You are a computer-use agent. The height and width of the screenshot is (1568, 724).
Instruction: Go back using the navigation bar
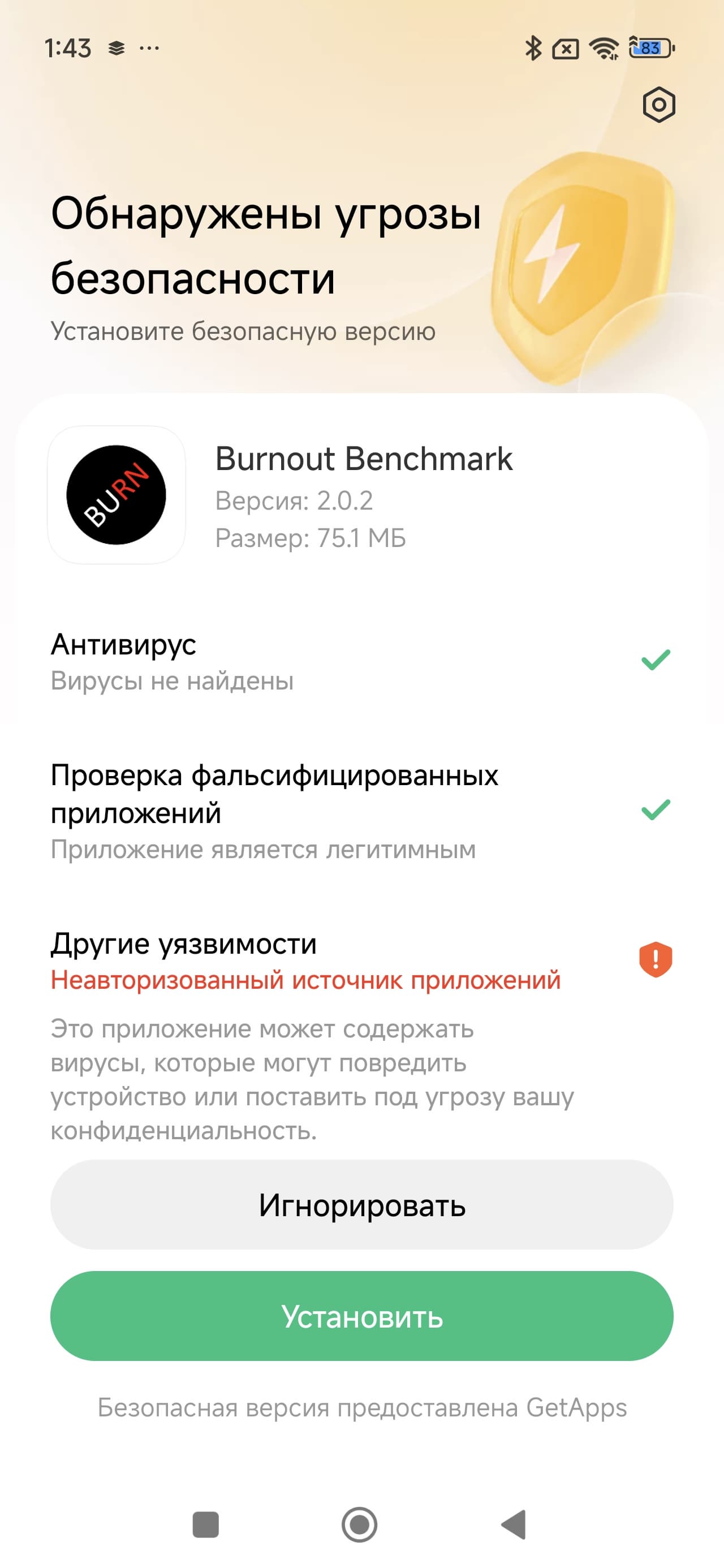[x=514, y=1524]
